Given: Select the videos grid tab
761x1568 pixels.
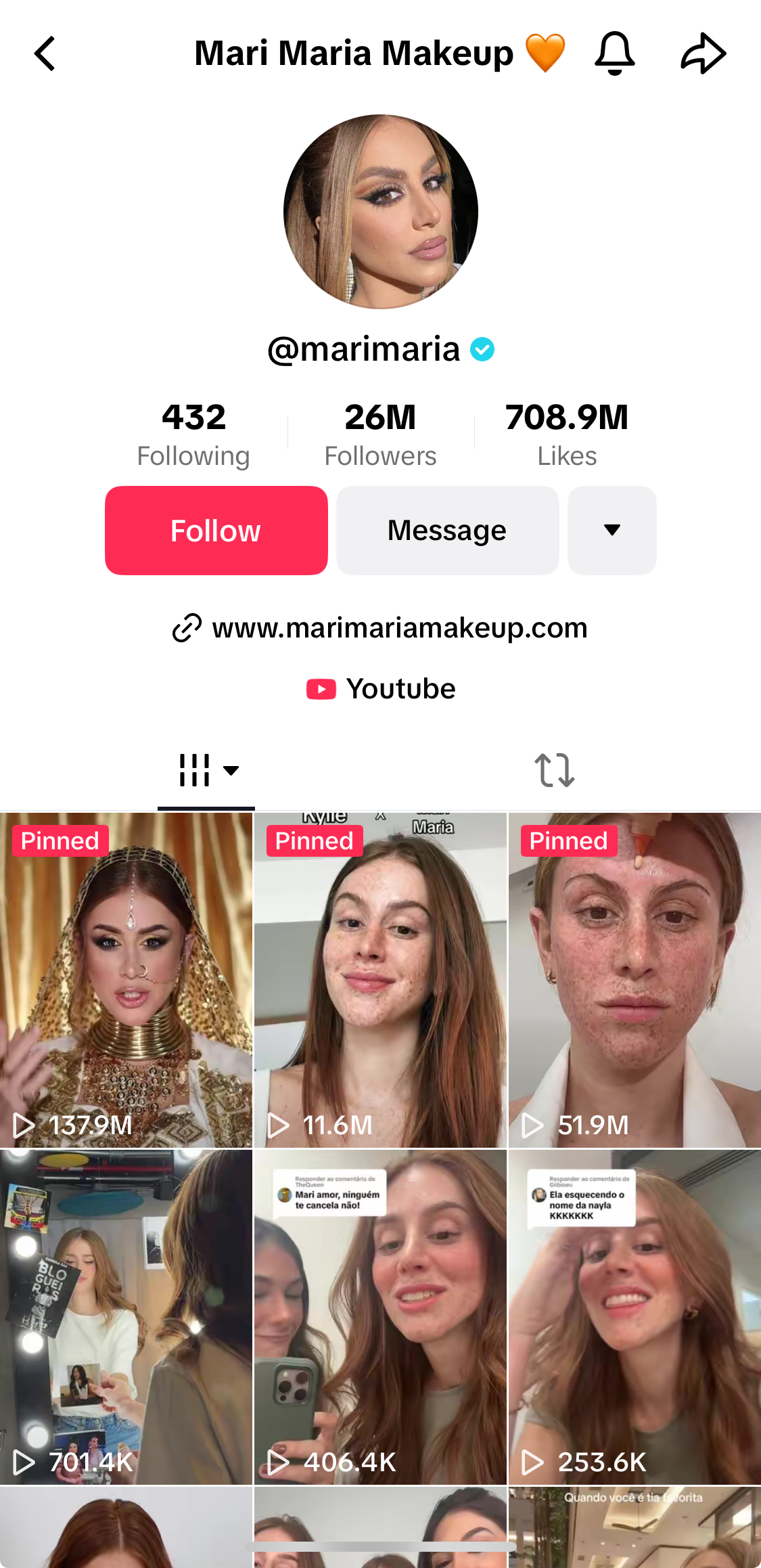Looking at the screenshot, I should coord(206,770).
